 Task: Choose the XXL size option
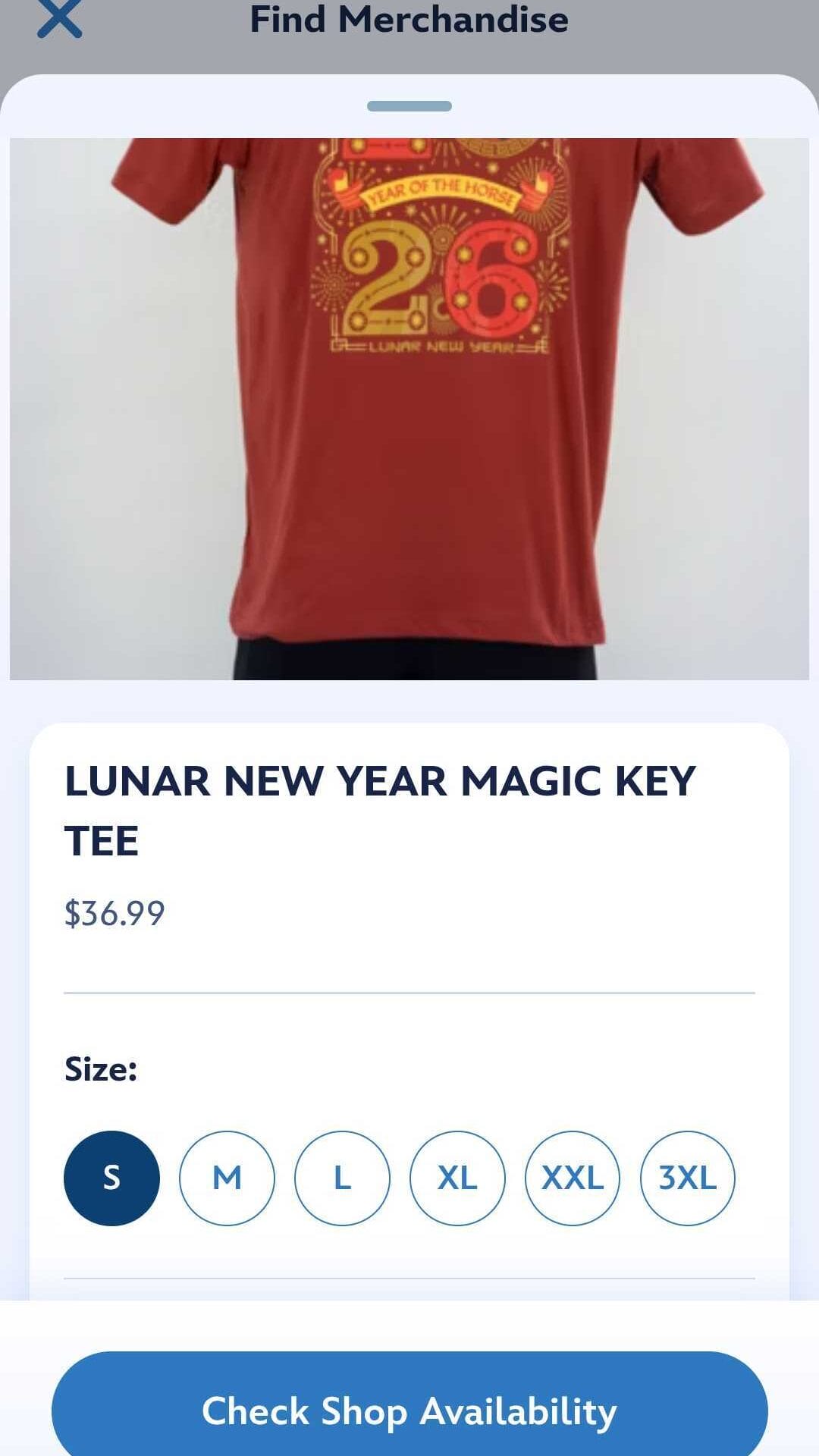[573, 1178]
